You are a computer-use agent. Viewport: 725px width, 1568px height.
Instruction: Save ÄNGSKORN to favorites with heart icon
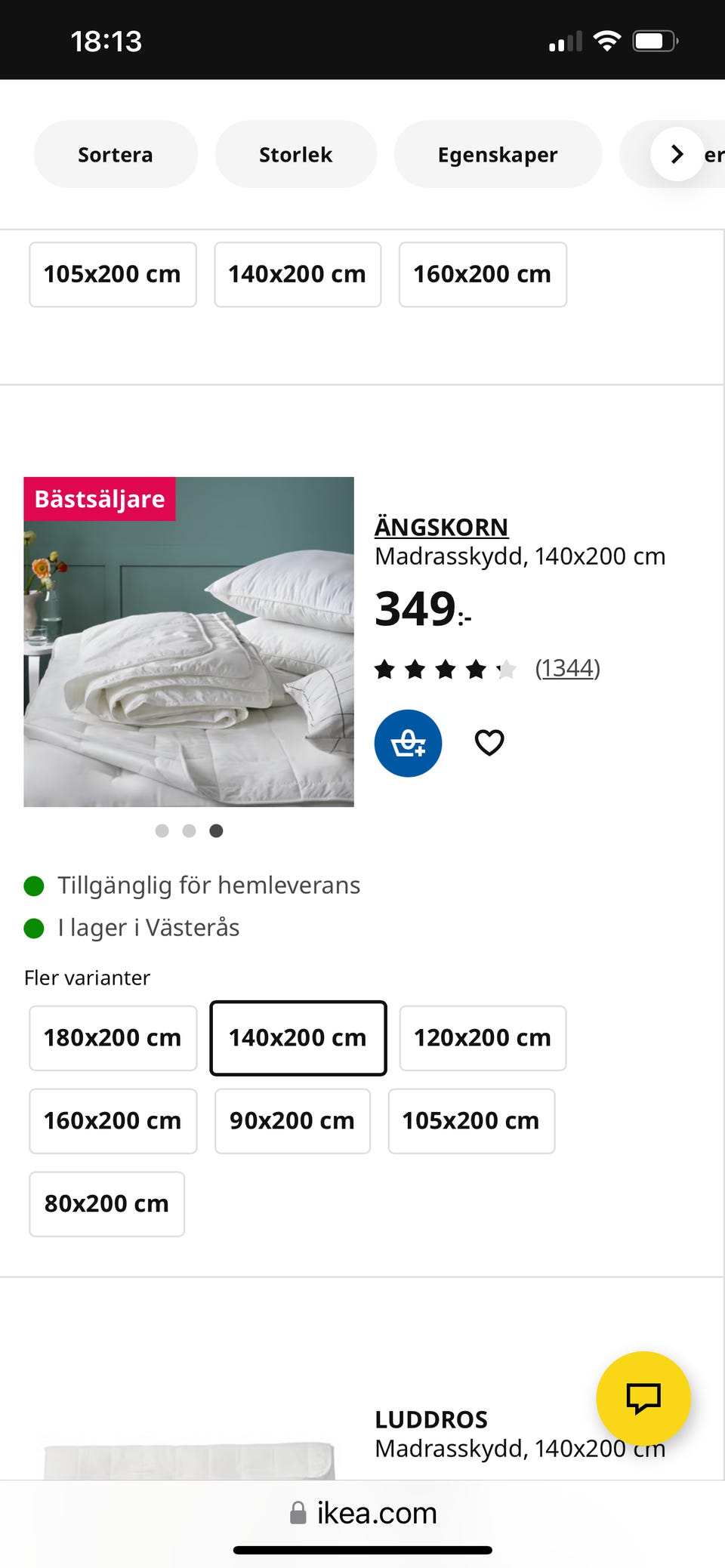489,742
